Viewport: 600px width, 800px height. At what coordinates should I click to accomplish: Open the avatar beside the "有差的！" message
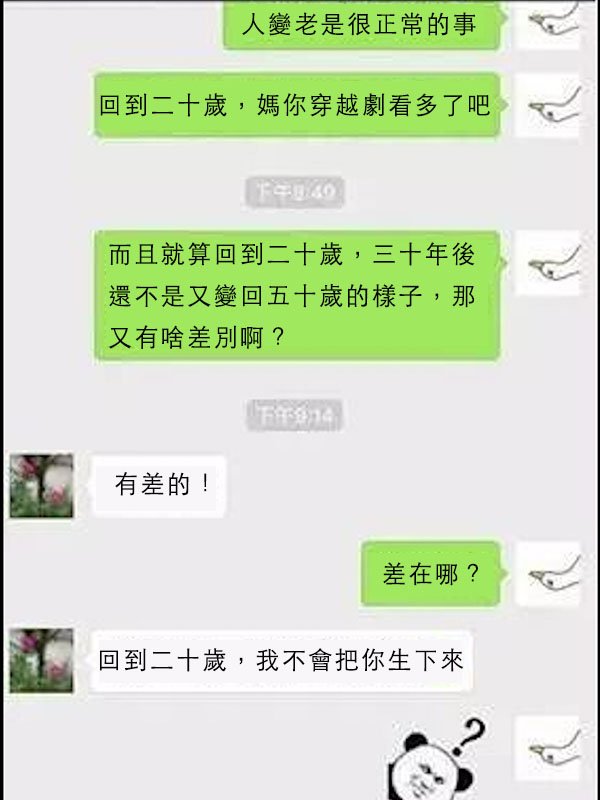point(41,486)
